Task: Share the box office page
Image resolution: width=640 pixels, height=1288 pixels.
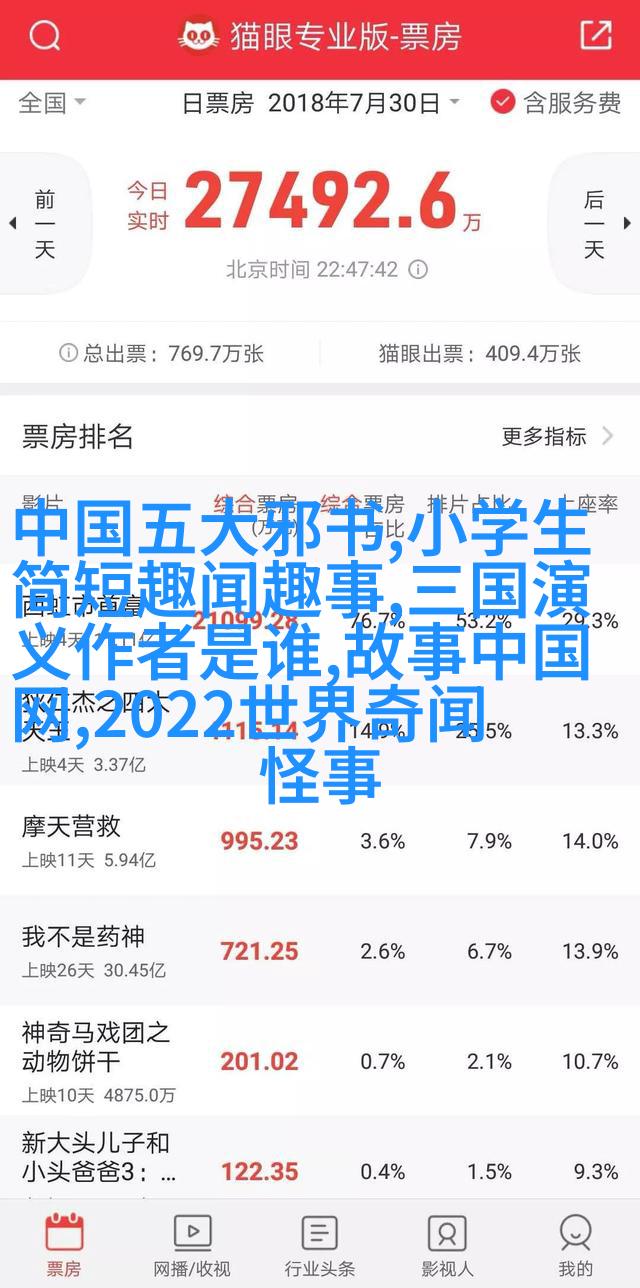Action: [x=596, y=37]
